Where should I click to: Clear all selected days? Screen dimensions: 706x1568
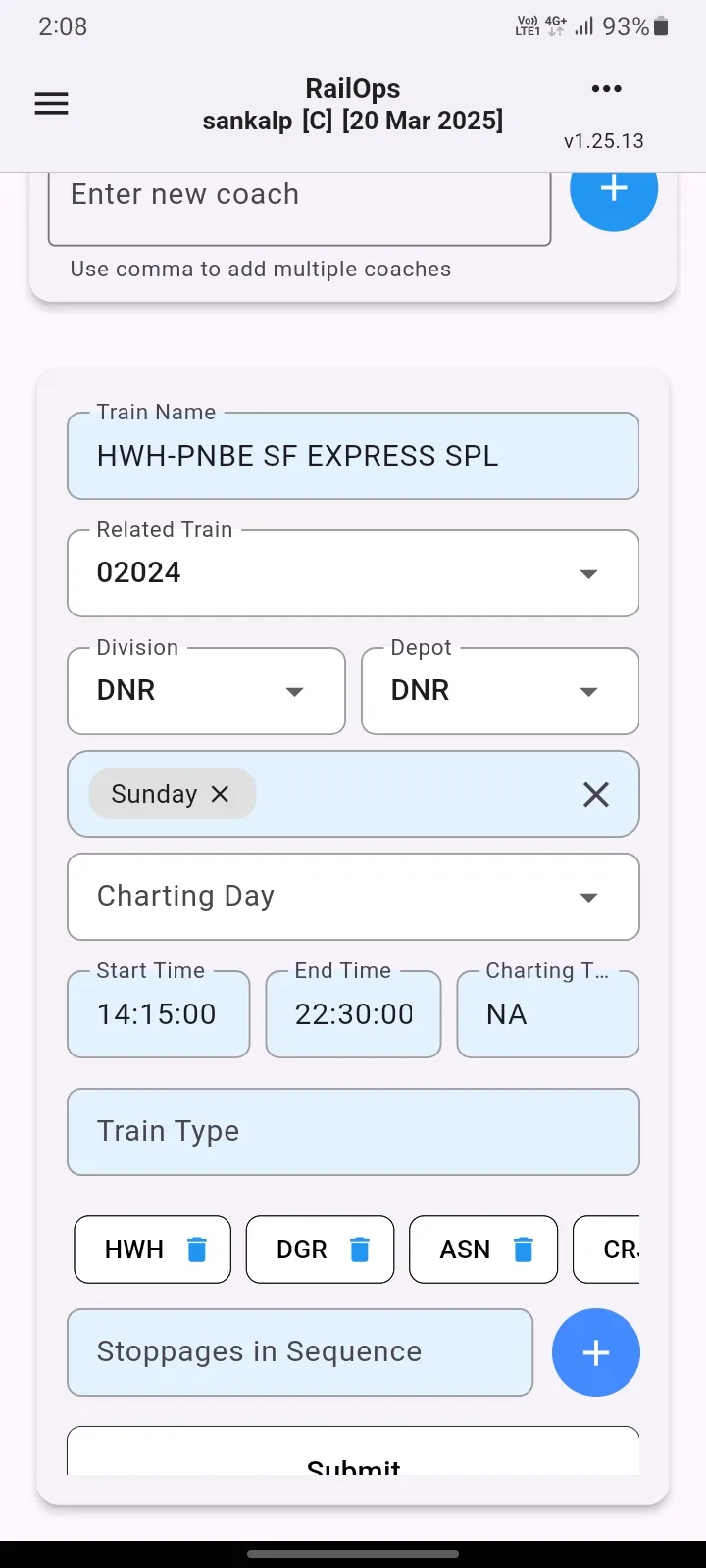pos(596,794)
